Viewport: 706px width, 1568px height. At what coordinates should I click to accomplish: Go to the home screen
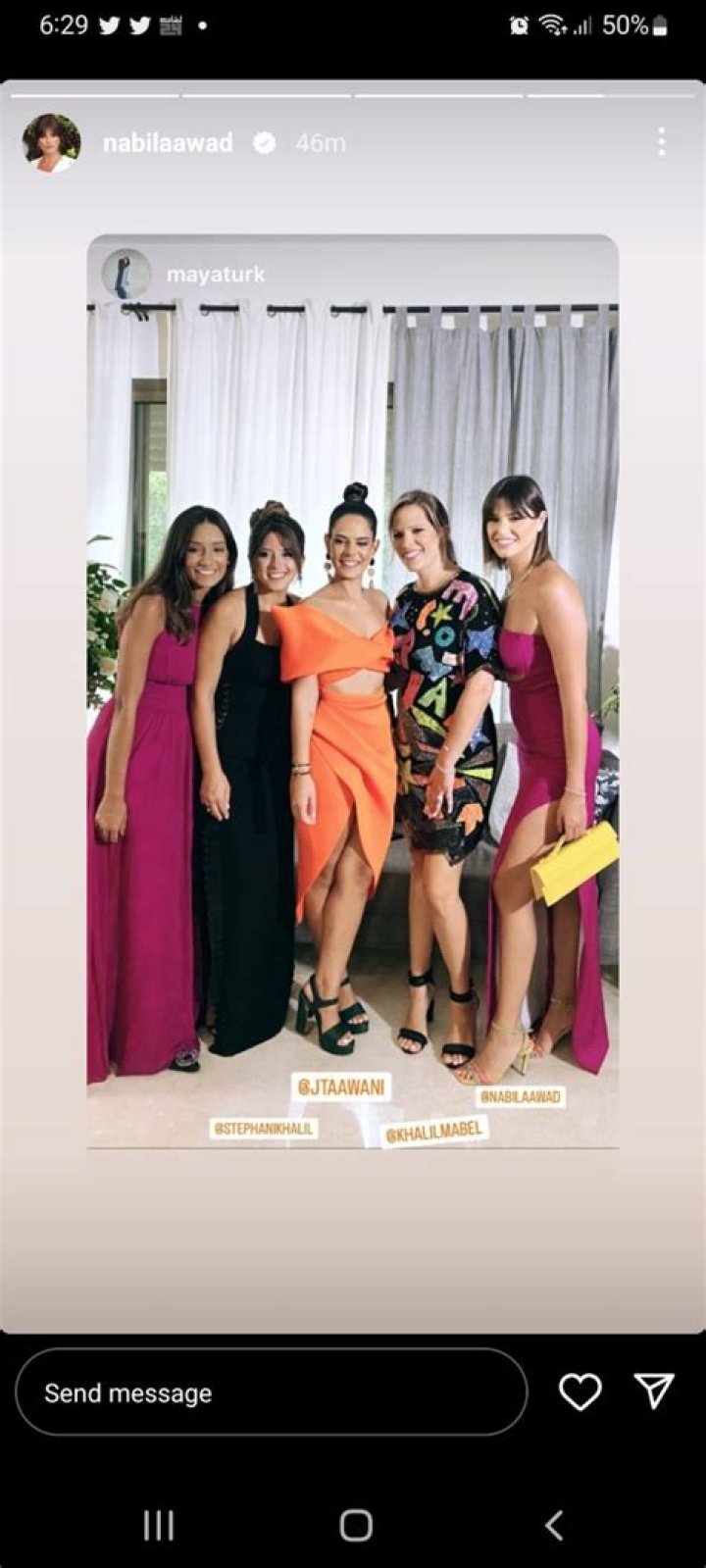click(355, 1525)
